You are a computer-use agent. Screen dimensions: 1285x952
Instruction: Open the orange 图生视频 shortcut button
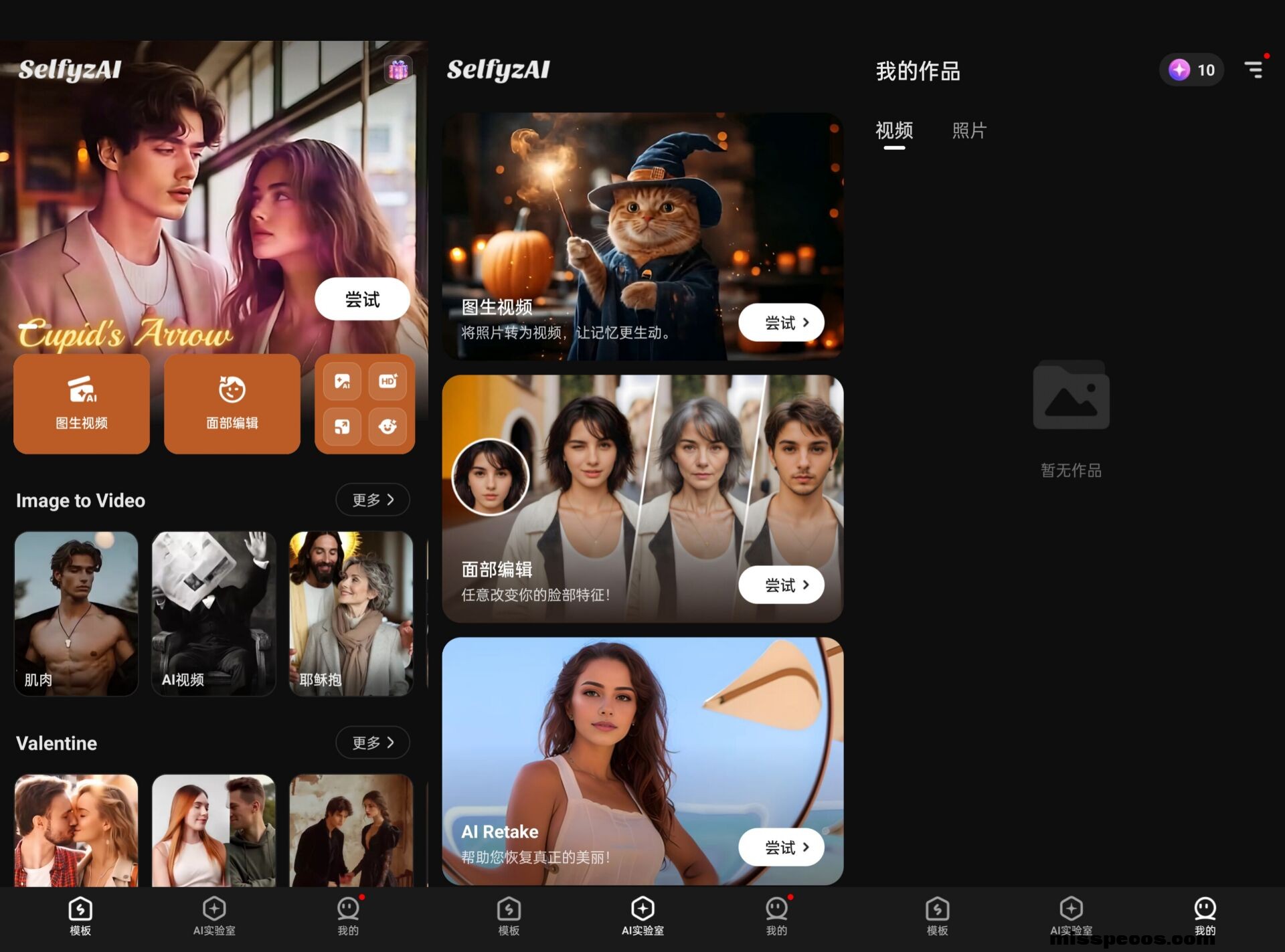82,403
